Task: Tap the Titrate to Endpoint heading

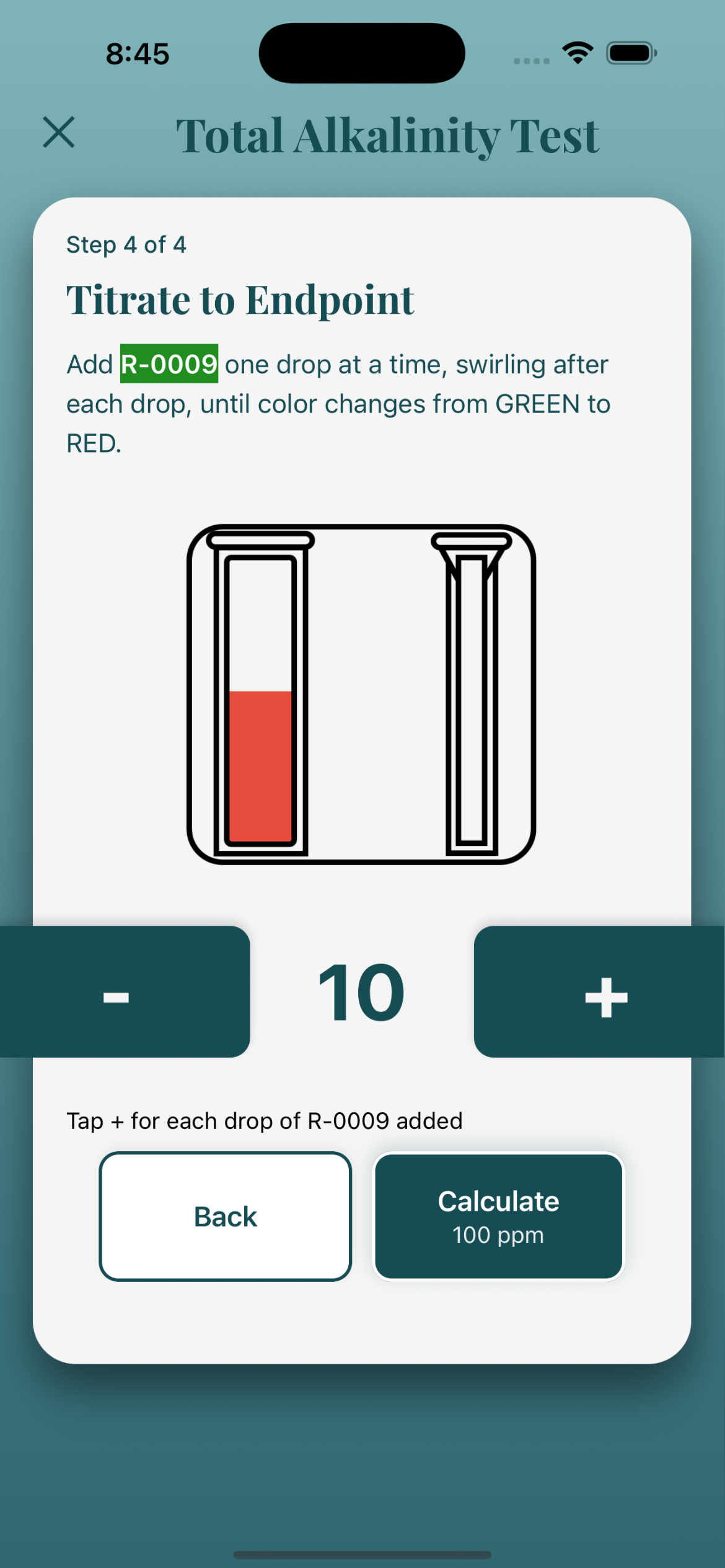Action: point(240,299)
